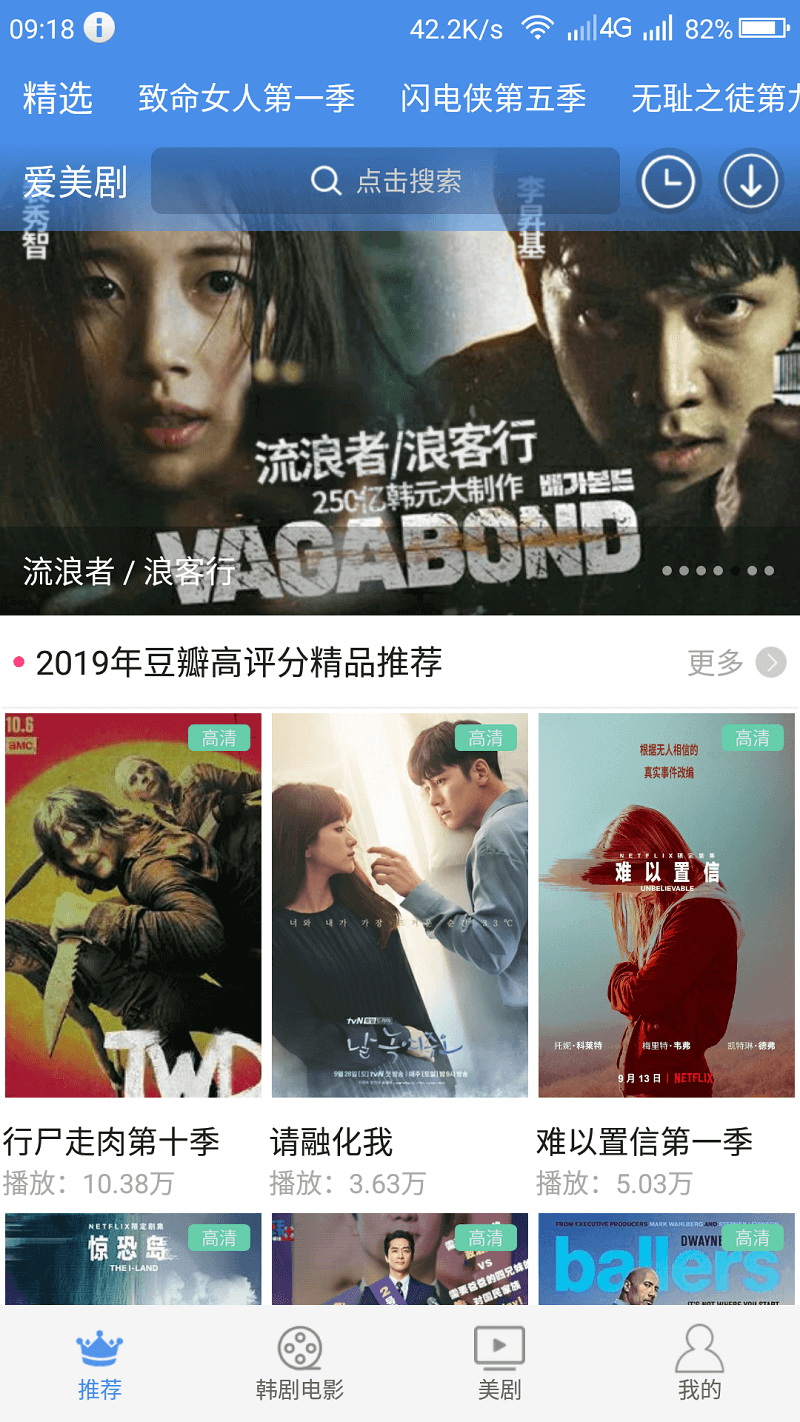Open the 惊恐岛 poster card
Image resolution: width=800 pixels, height=1422 pixels.
133,1259
